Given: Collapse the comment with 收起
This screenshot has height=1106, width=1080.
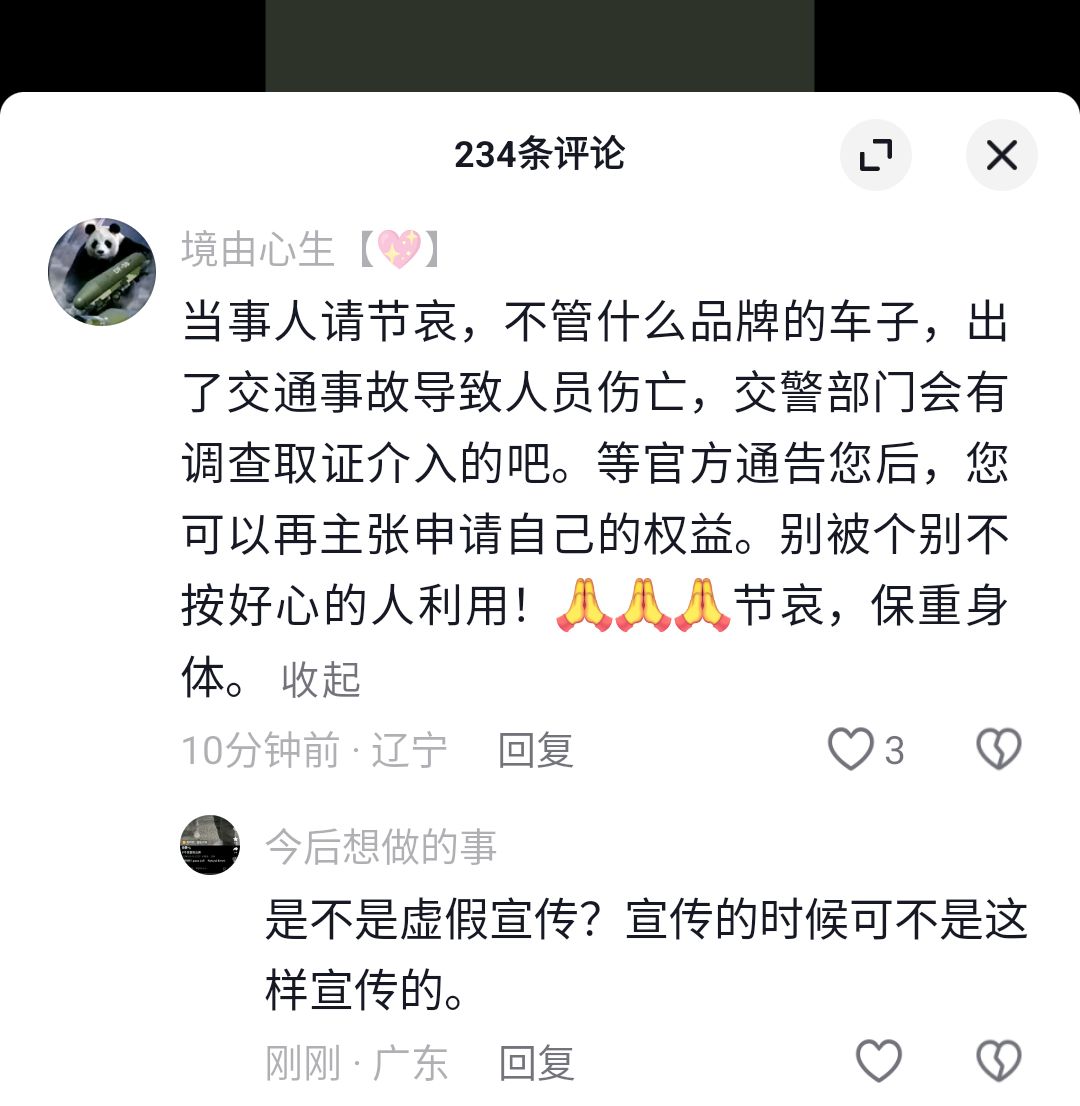Looking at the screenshot, I should click(x=320, y=680).
